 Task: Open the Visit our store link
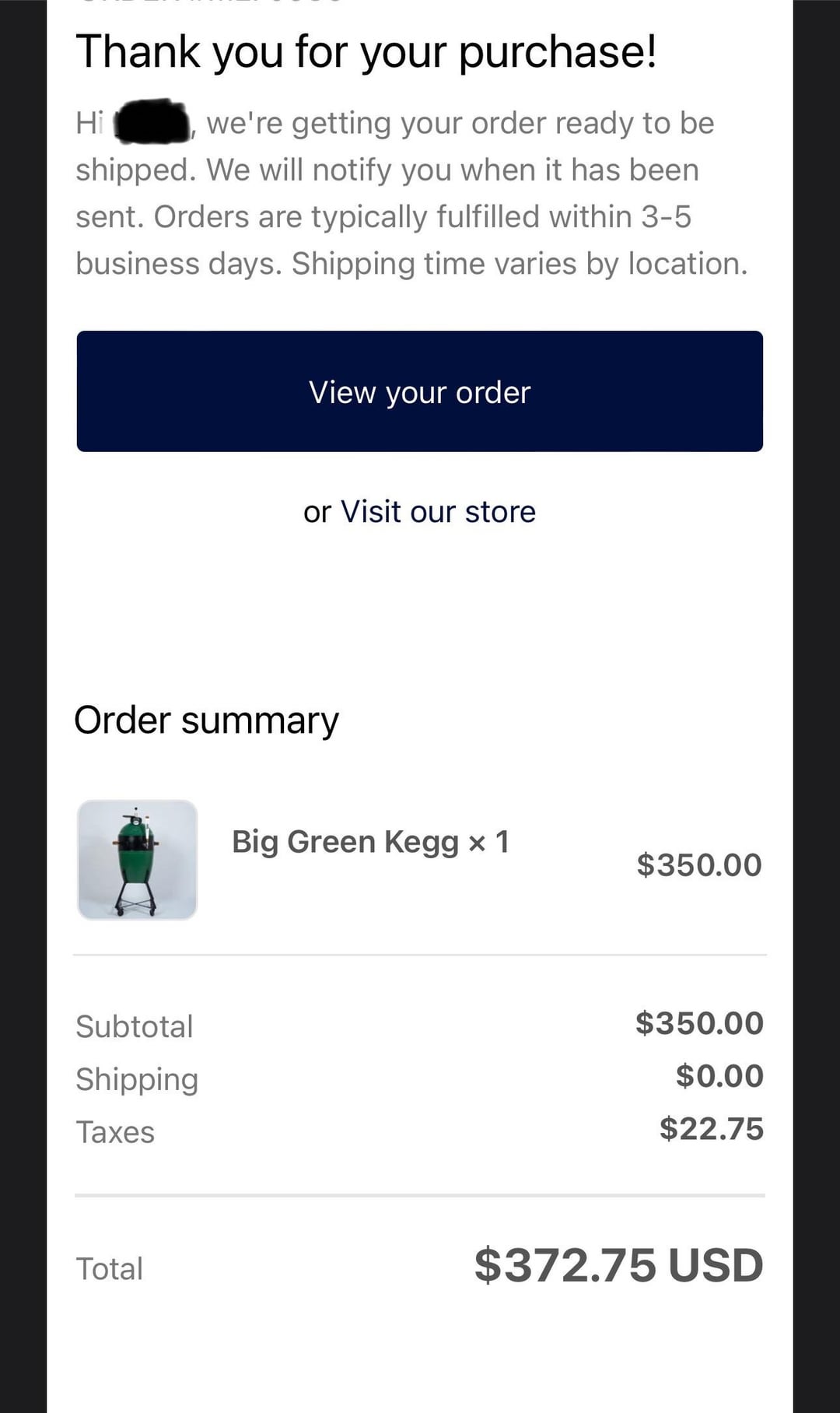click(438, 512)
